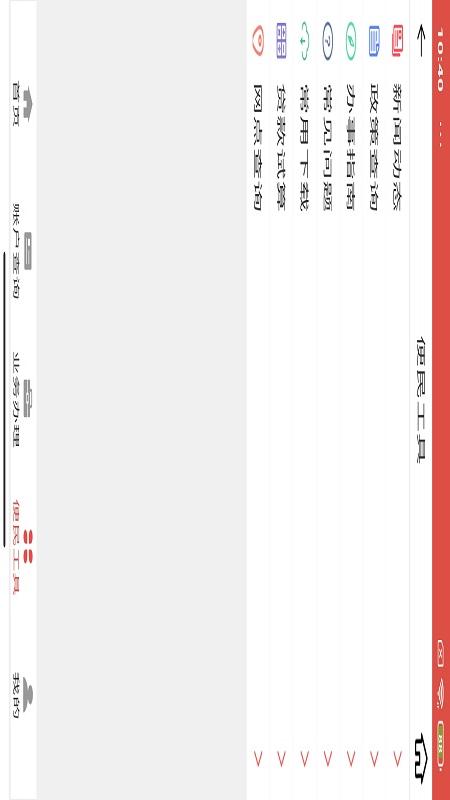Open the 贷款试算 calculator
This screenshot has width=450, height=800.
281,400
